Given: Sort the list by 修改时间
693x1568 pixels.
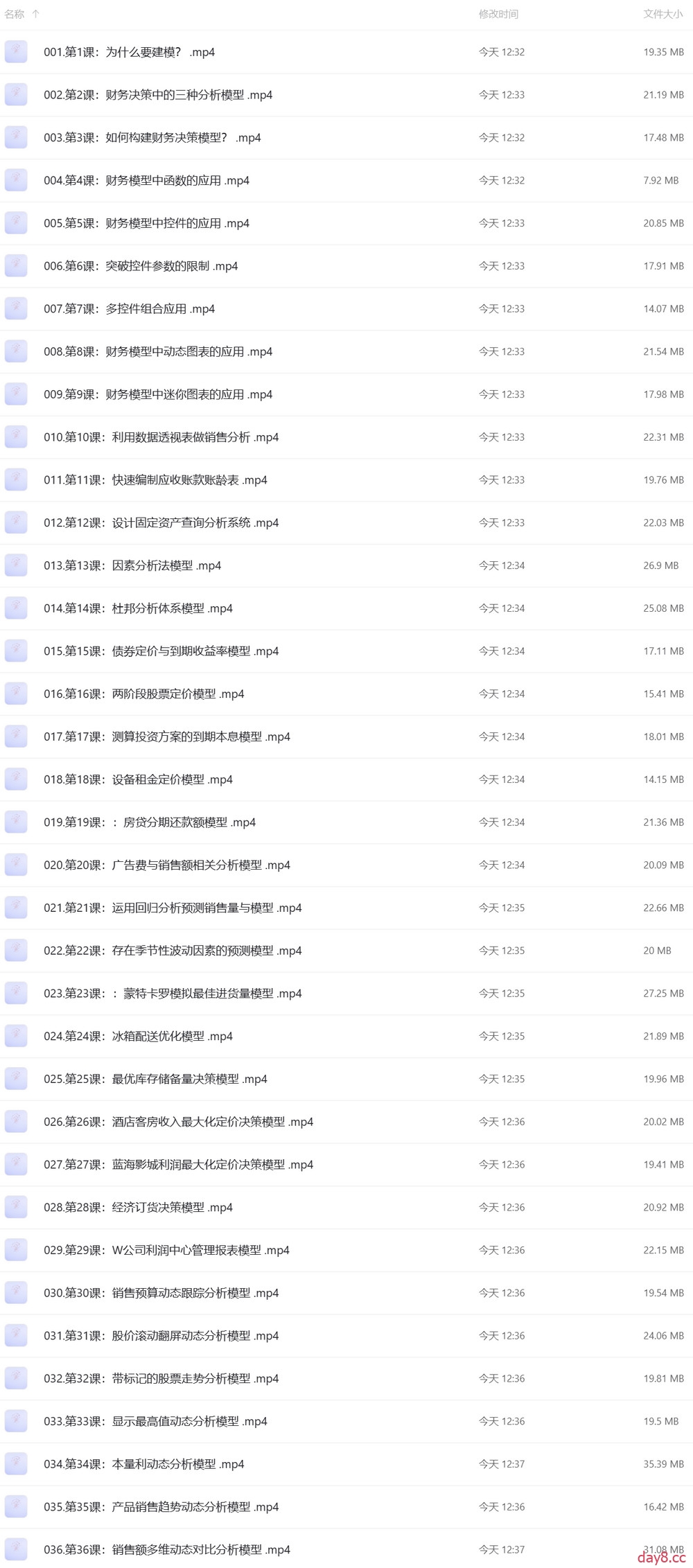Looking at the screenshot, I should (x=498, y=14).
